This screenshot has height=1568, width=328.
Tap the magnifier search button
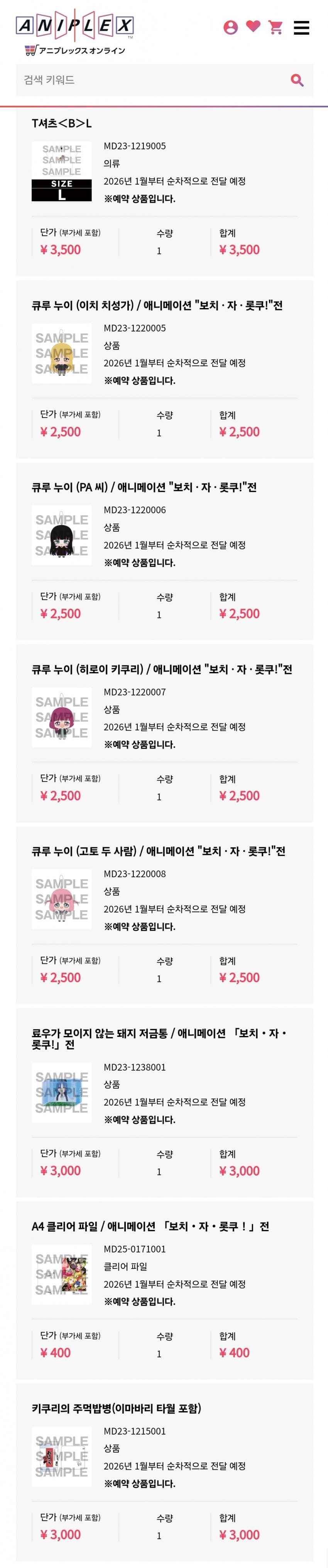pyautogui.click(x=297, y=80)
